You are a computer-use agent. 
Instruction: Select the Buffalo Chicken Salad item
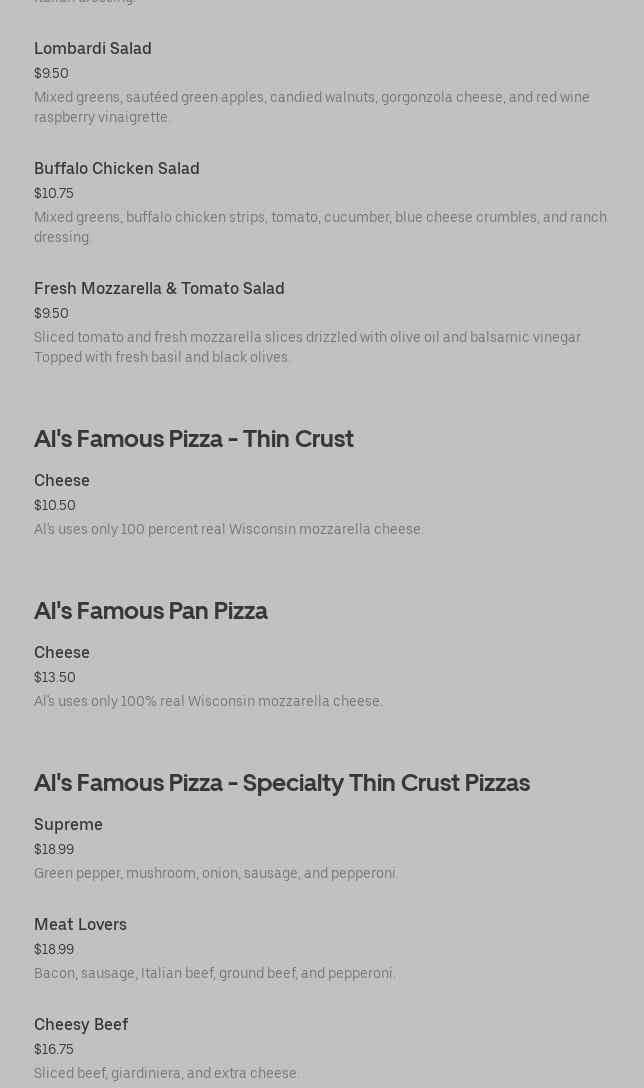pyautogui.click(x=117, y=169)
